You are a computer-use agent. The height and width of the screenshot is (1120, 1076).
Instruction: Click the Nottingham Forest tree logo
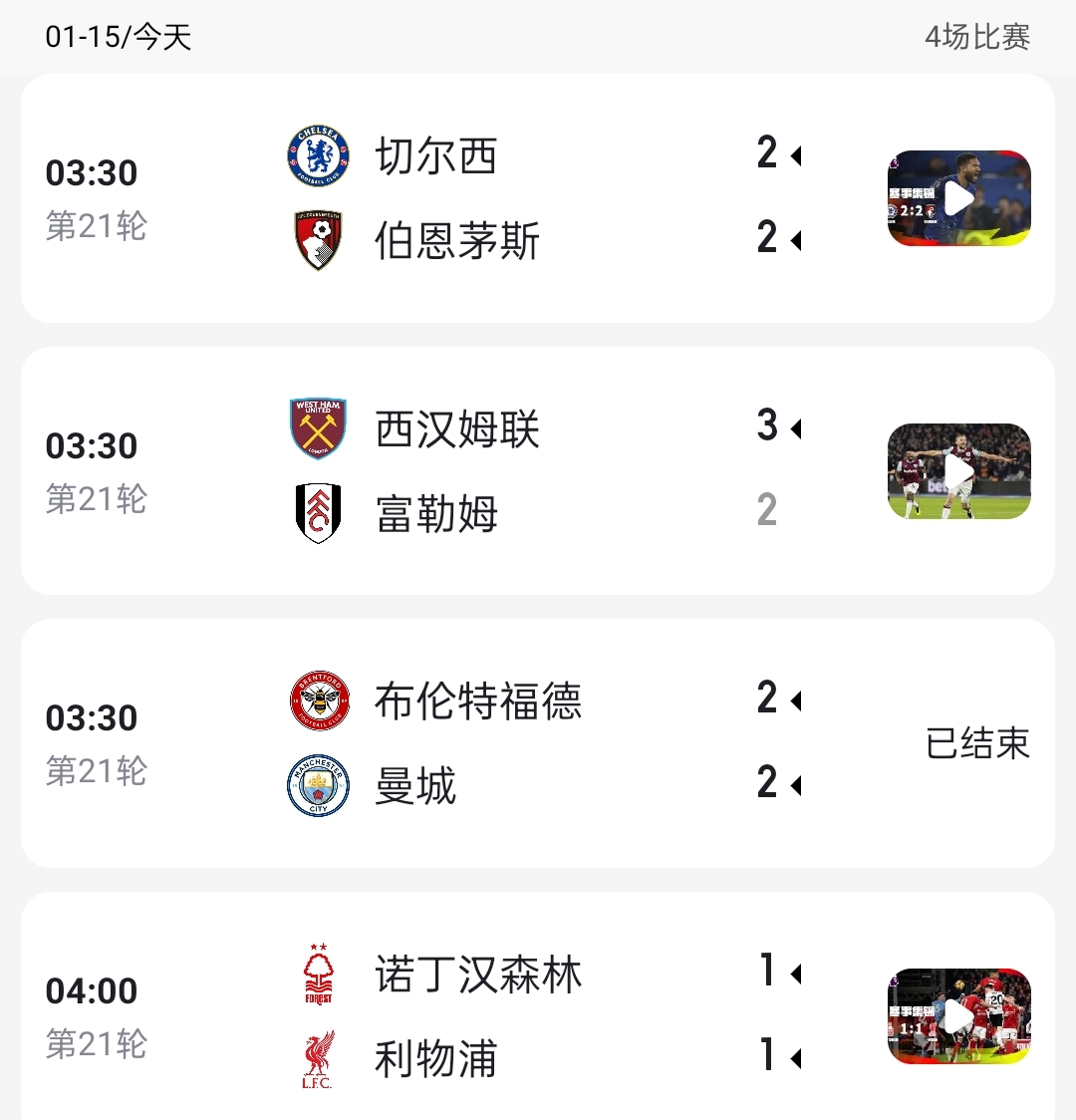click(x=317, y=975)
